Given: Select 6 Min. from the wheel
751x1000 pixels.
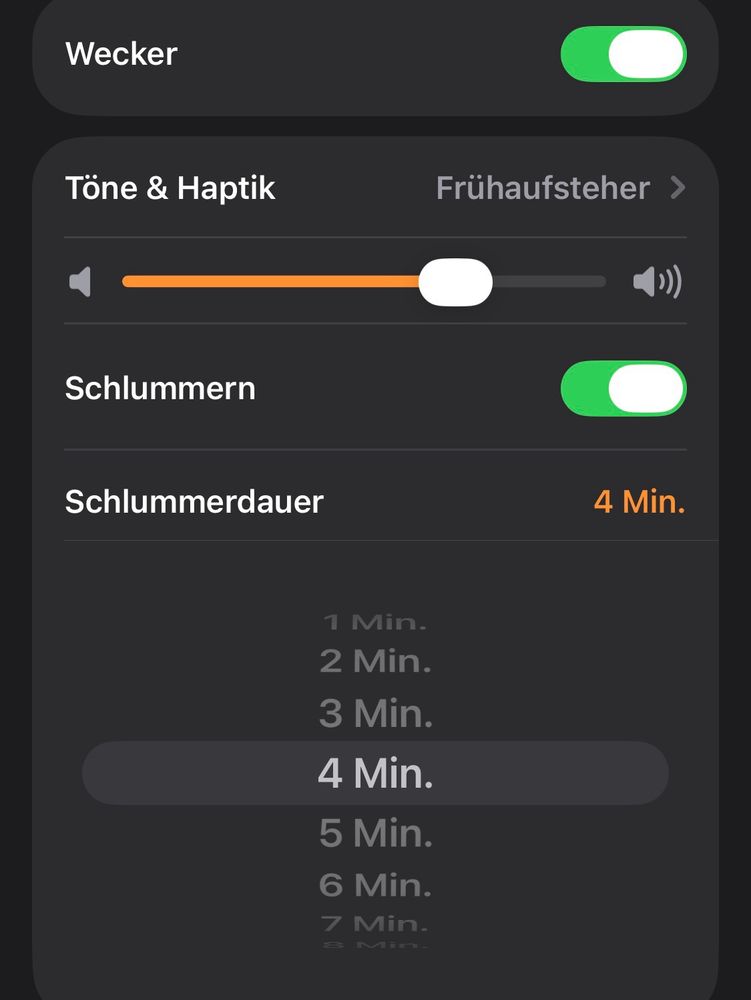Looking at the screenshot, I should point(374,885).
